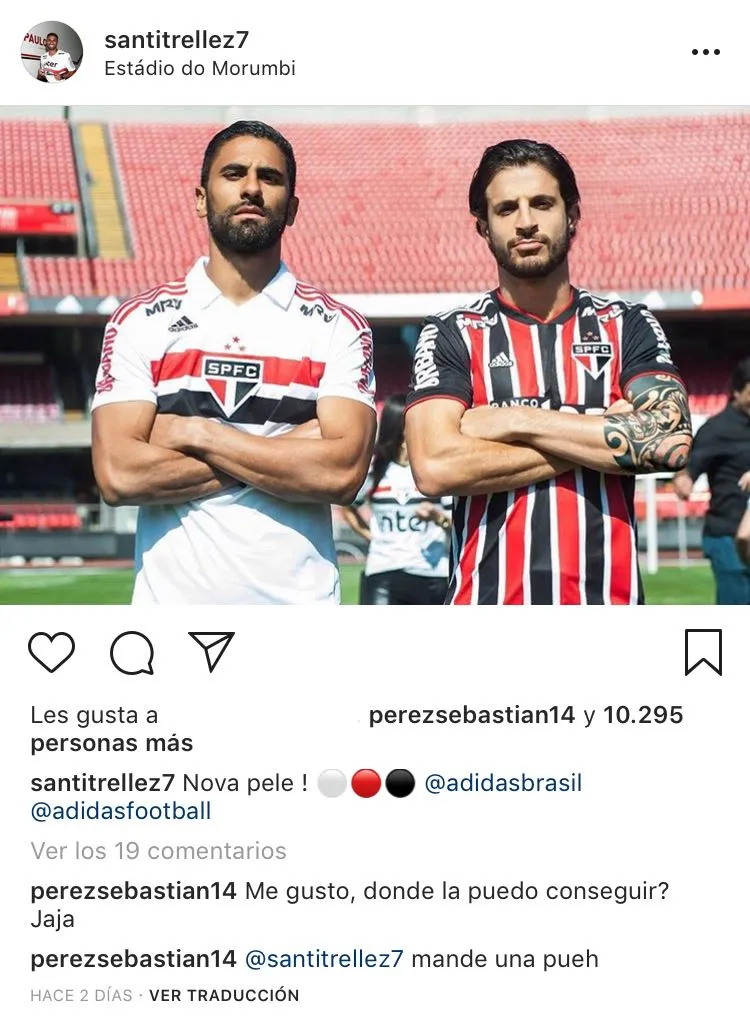750x1032 pixels.
Task: Open the santitrellez7 username in the post header
Action: click(176, 40)
